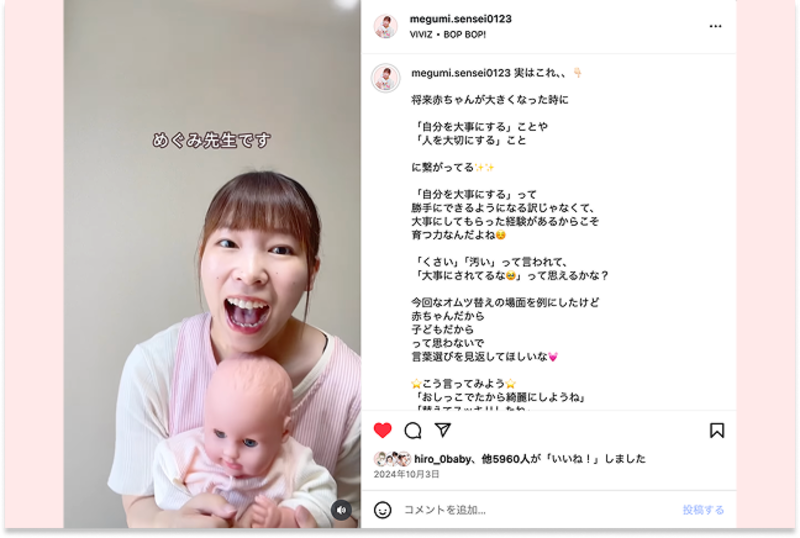
Task: Open the comment speech bubble icon
Action: pyautogui.click(x=413, y=430)
